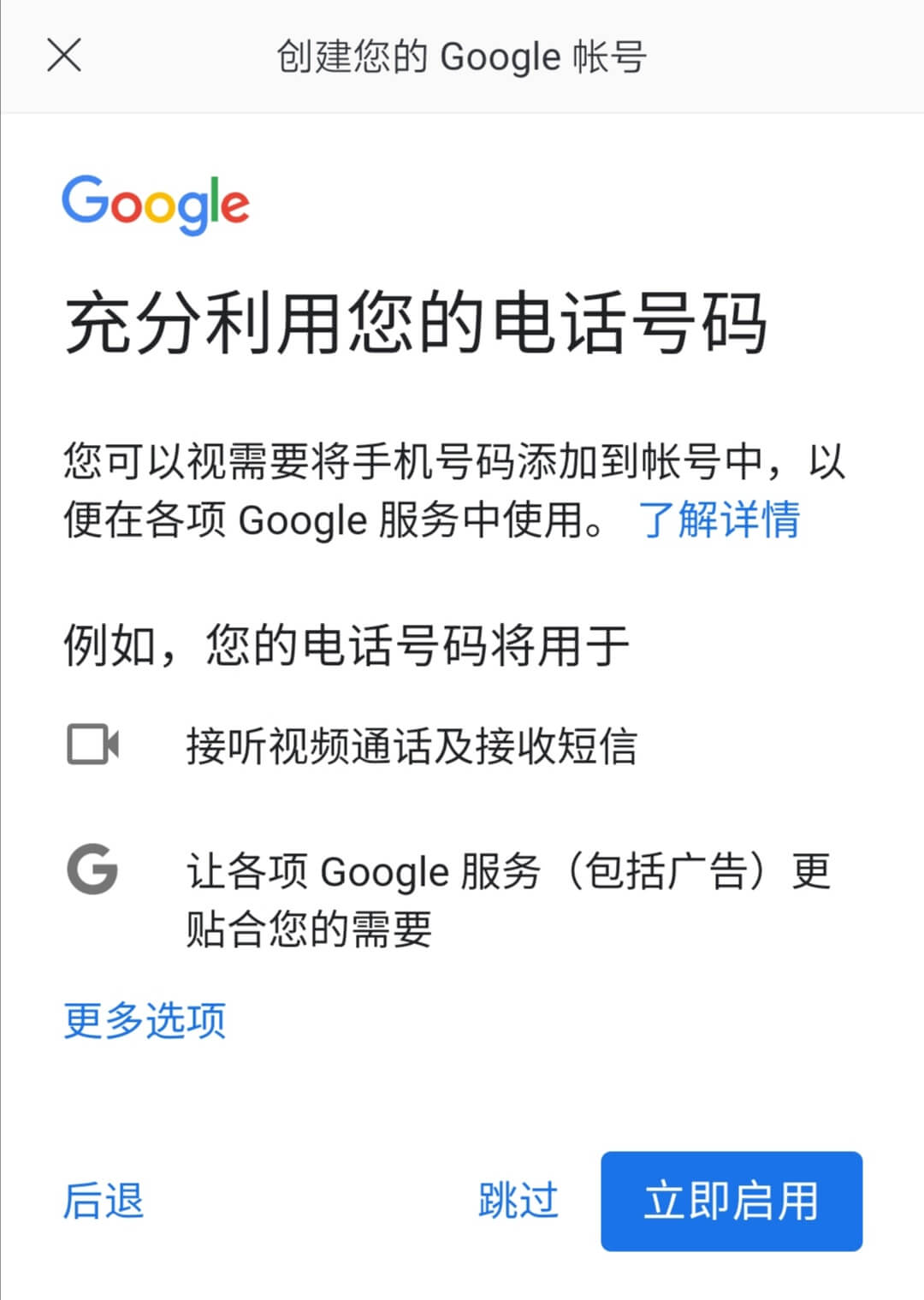Click the X to close account creation
This screenshot has width=924, height=1300.
click(64, 56)
